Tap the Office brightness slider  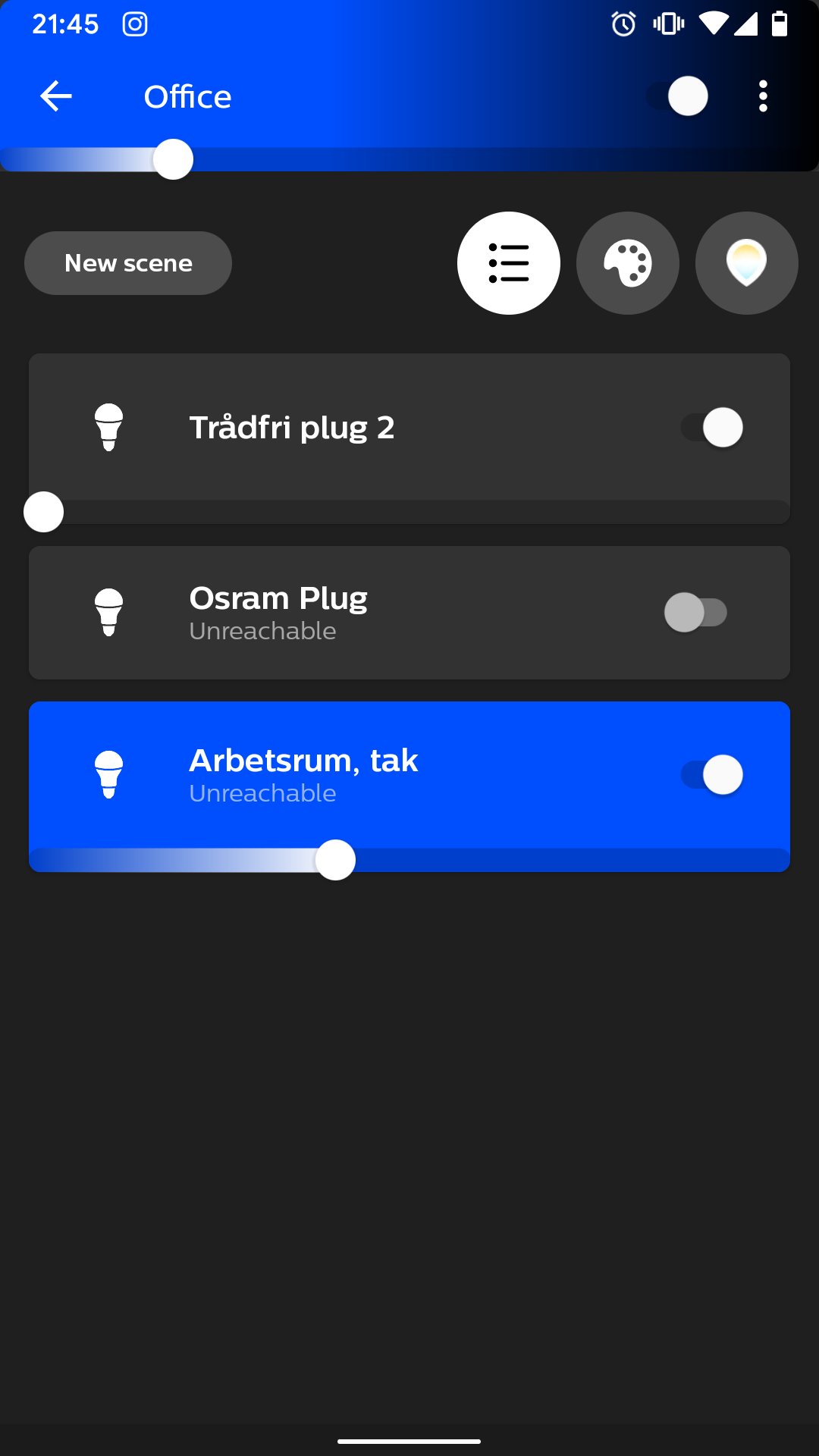point(174,159)
